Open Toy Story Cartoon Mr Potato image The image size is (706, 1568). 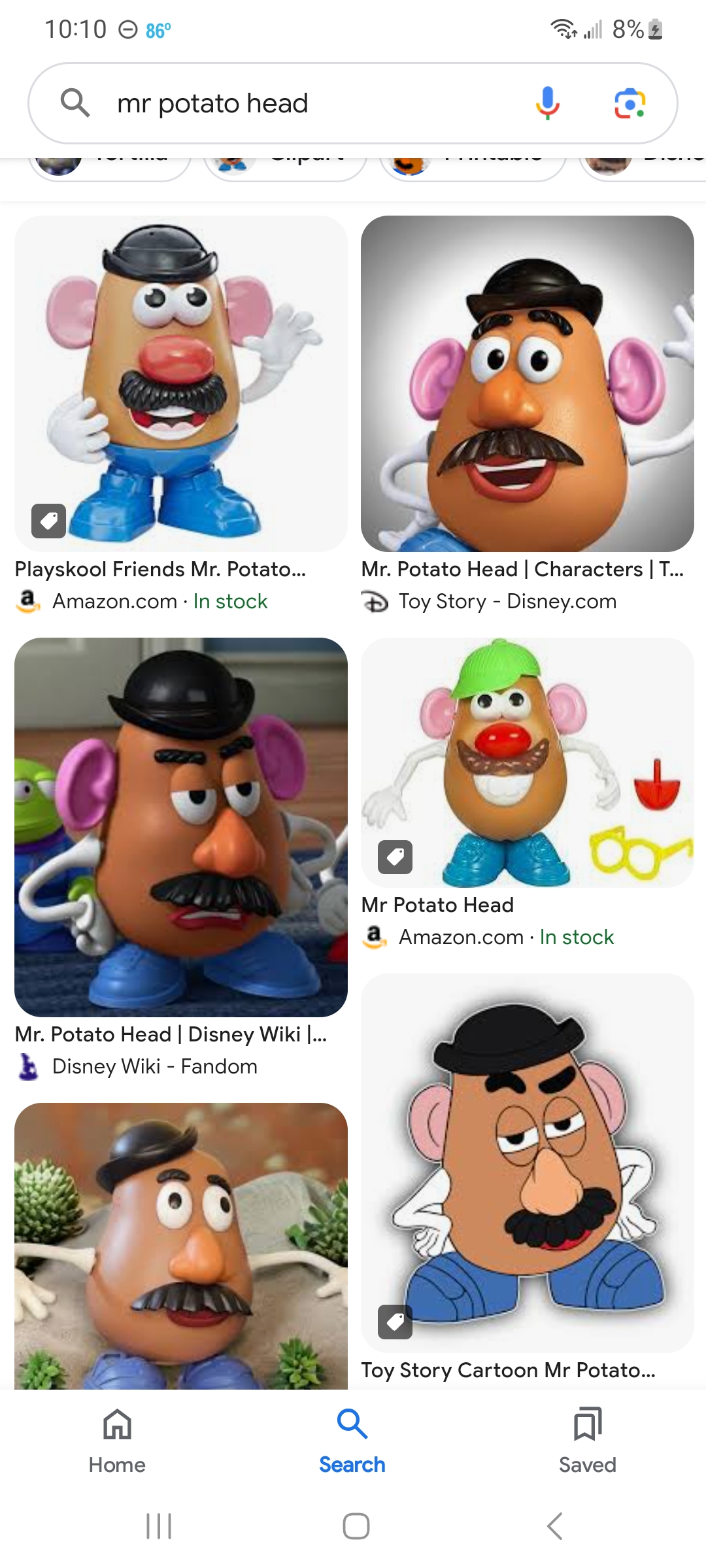click(x=527, y=1163)
